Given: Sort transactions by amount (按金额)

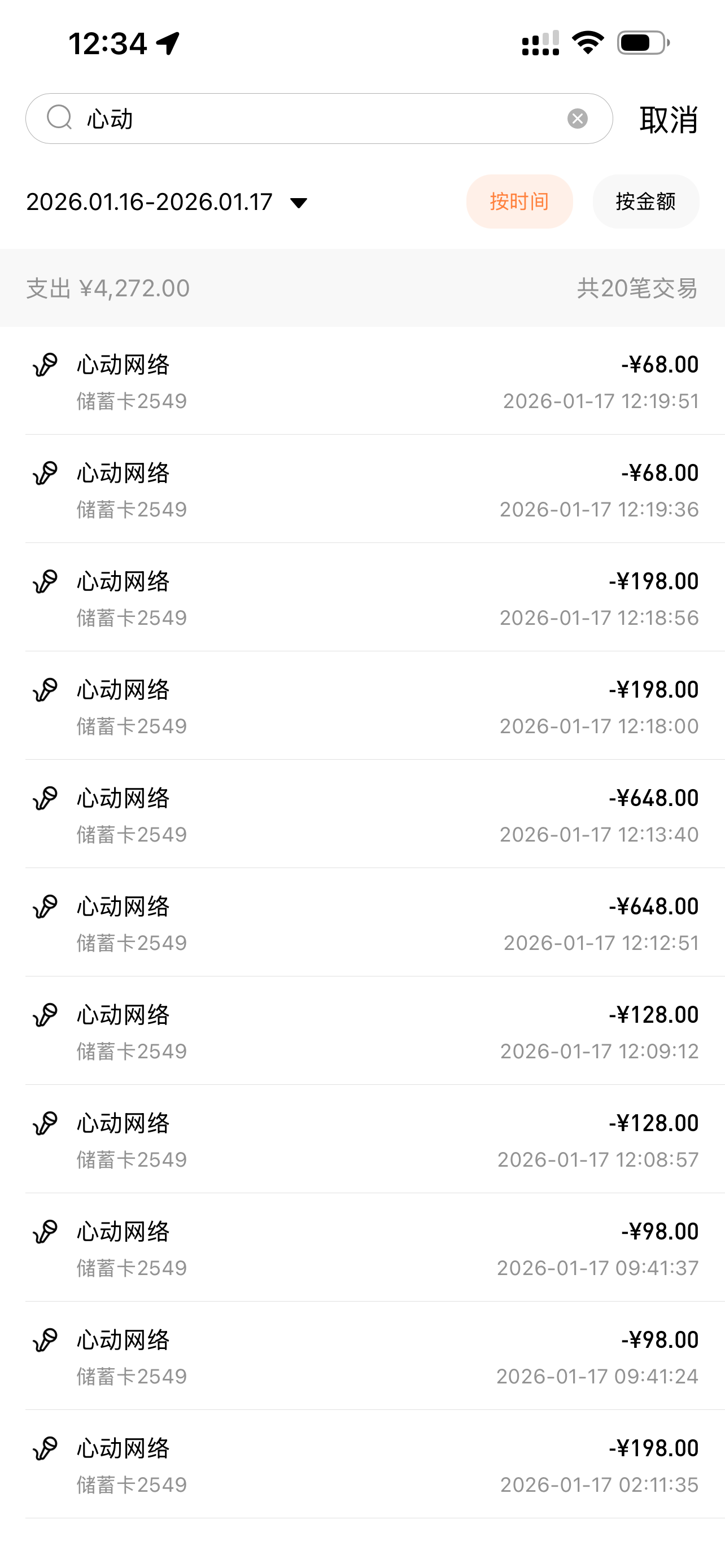Looking at the screenshot, I should tap(645, 202).
